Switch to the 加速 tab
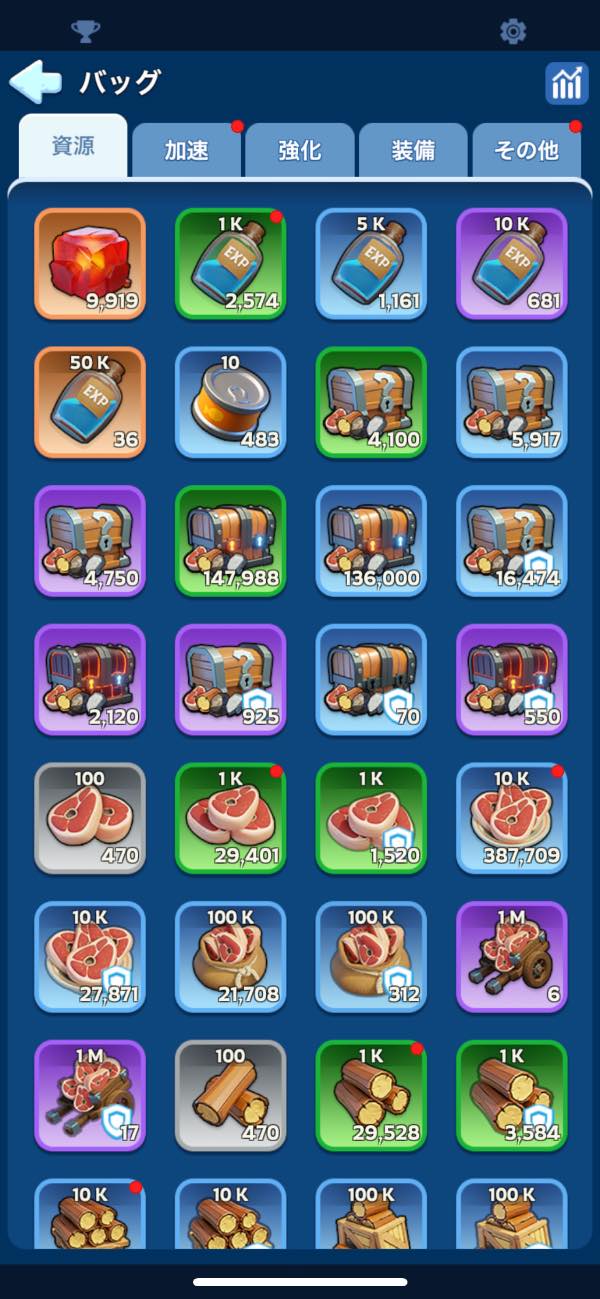This screenshot has height=1299, width=600. point(187,150)
